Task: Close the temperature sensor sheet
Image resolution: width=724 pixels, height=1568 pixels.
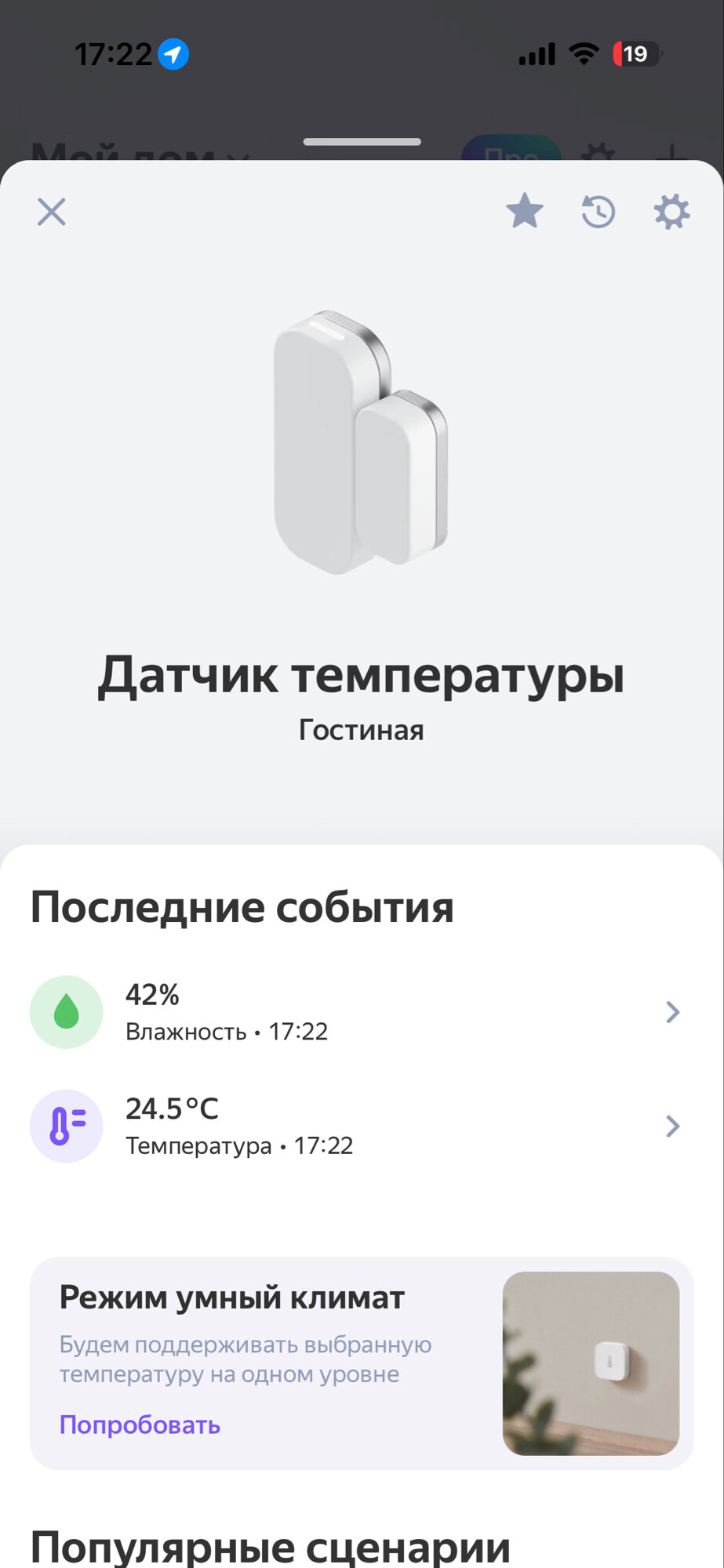Action: pos(52,212)
